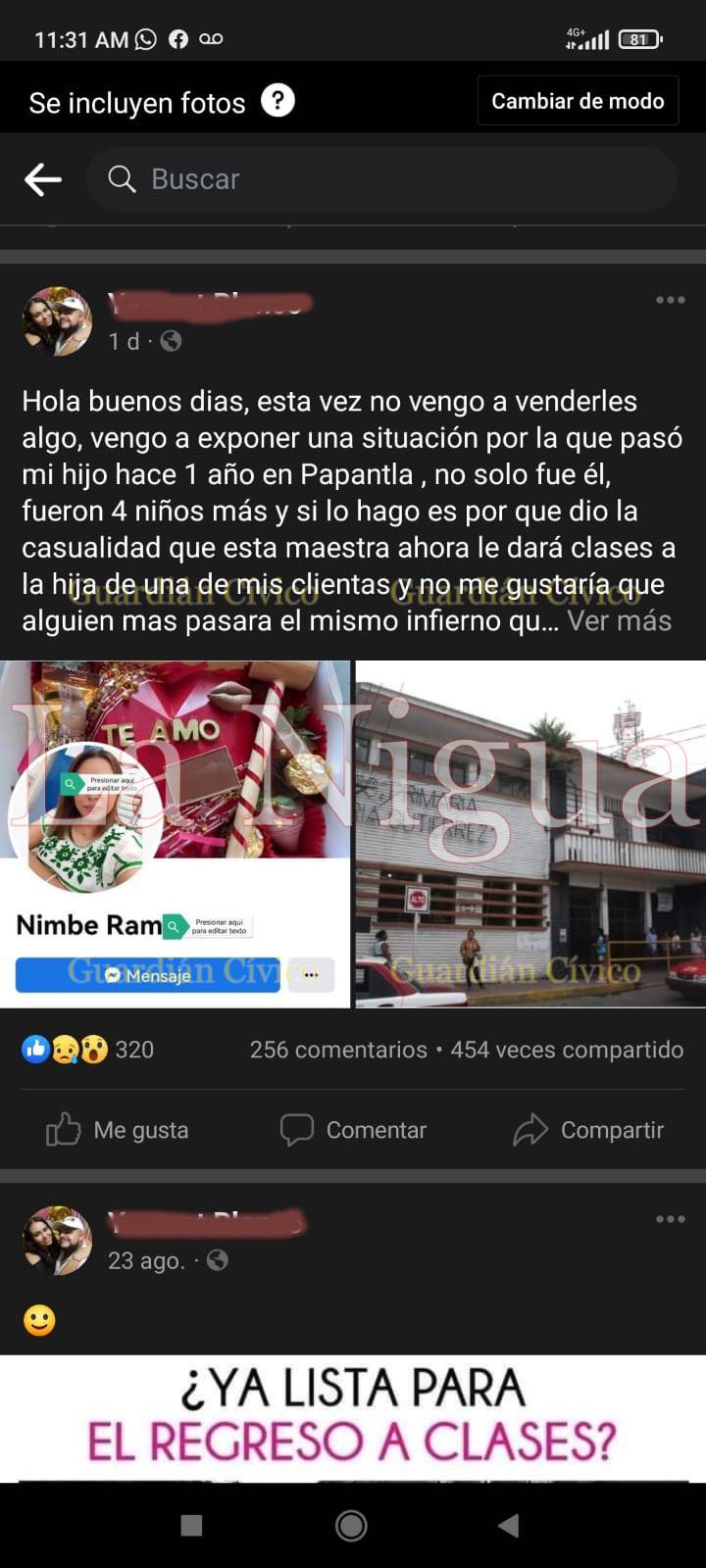The height and width of the screenshot is (1568, 706).
Task: Open options menu of the 23 ago. post
Action: tap(670, 1219)
